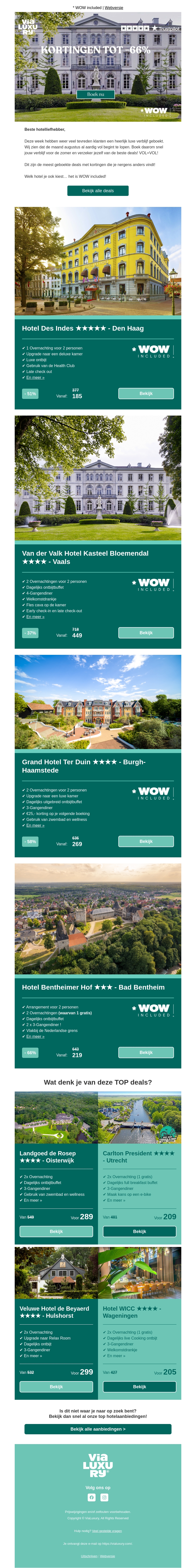Screen dimensions: 196x1568
Task: Open the Webversie link above the banner
Action: [x=114, y=8]
